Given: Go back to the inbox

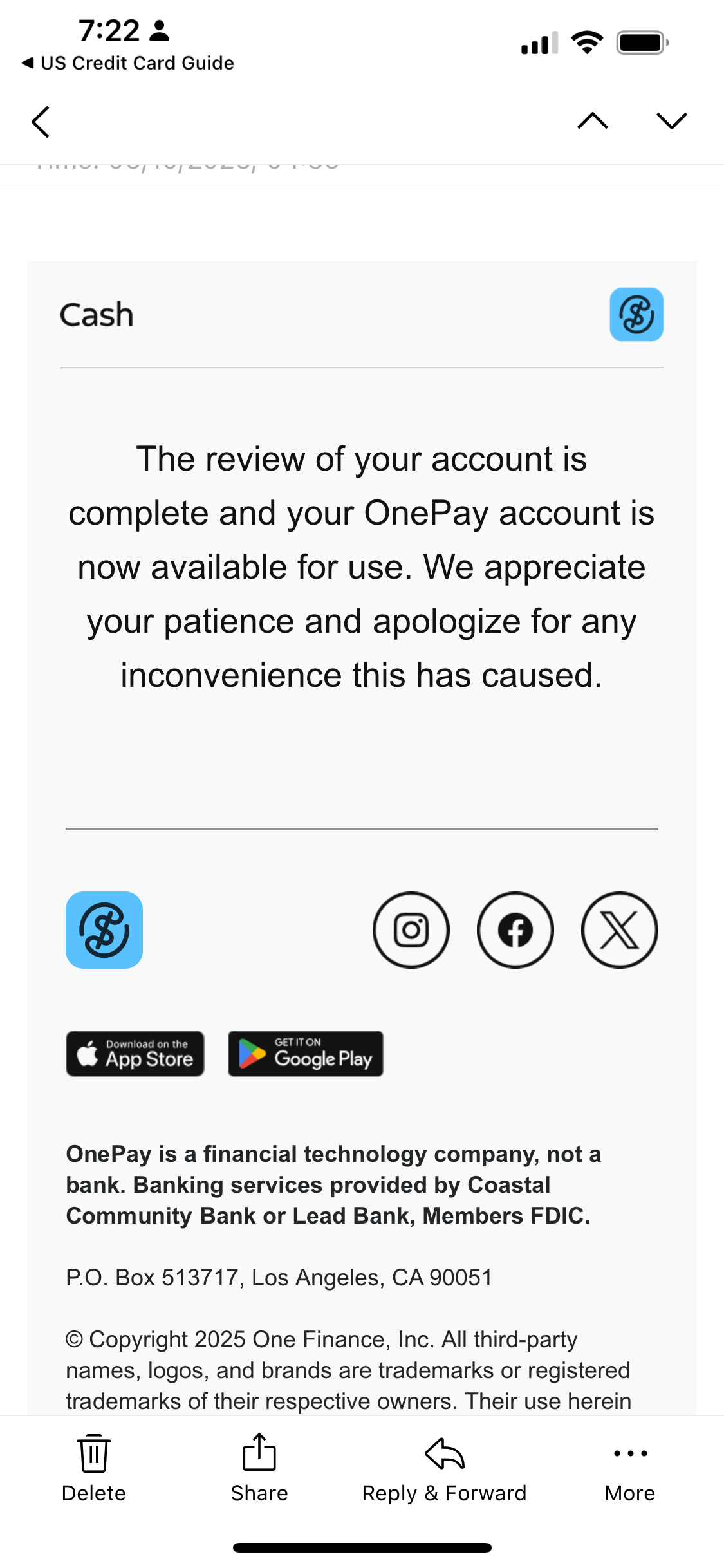Looking at the screenshot, I should click(41, 122).
